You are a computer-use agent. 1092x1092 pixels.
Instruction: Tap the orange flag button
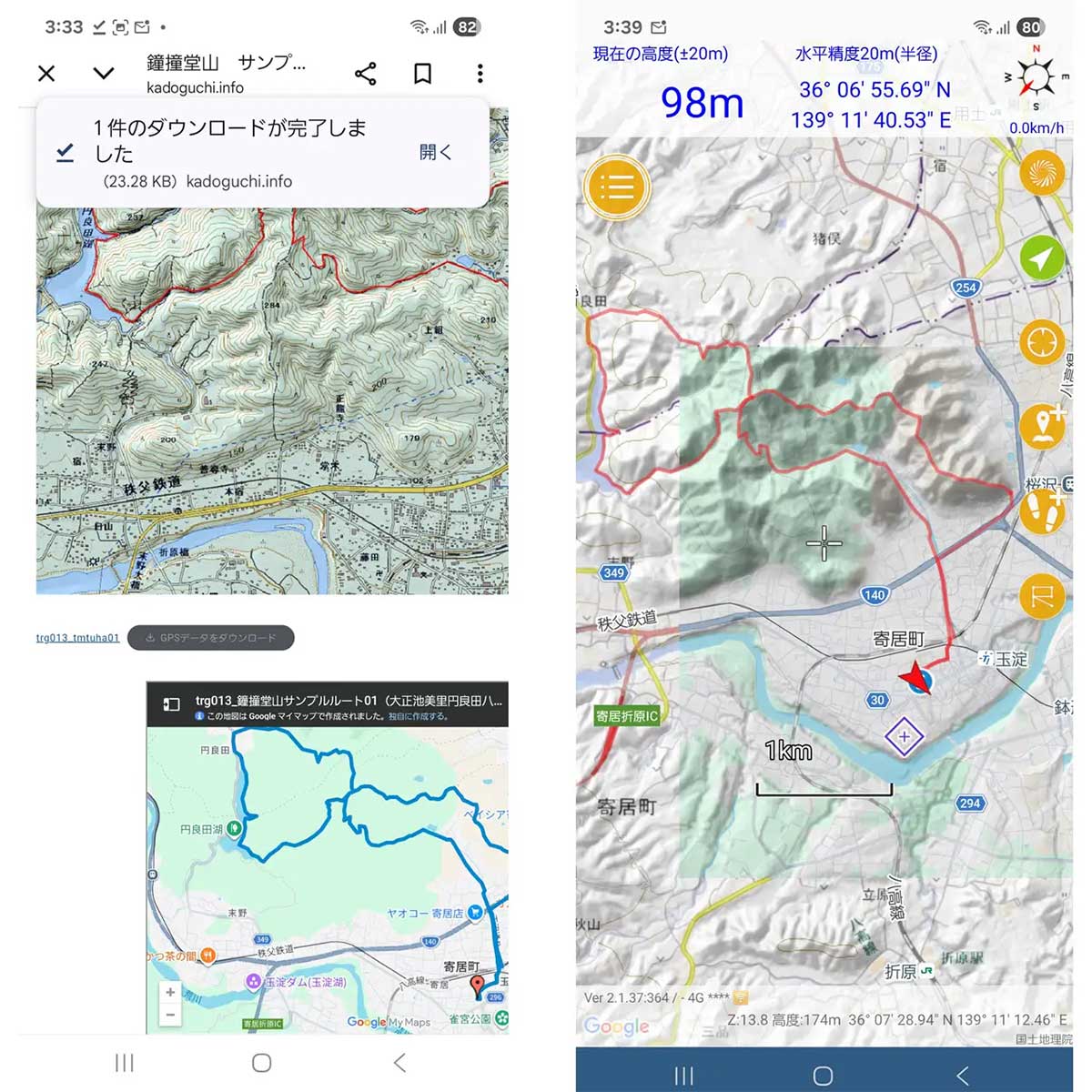point(1042,597)
